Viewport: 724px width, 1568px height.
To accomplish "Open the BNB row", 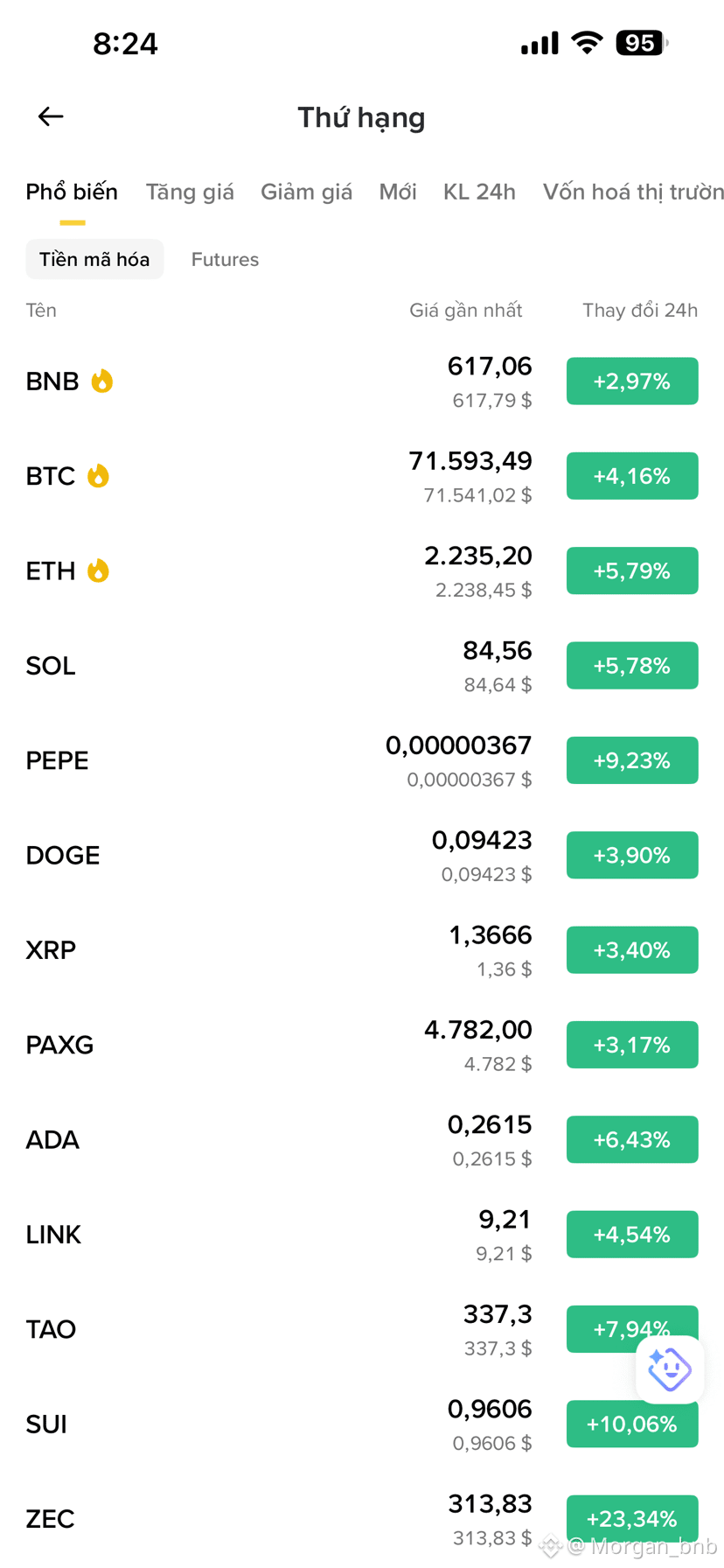I will 362,381.
